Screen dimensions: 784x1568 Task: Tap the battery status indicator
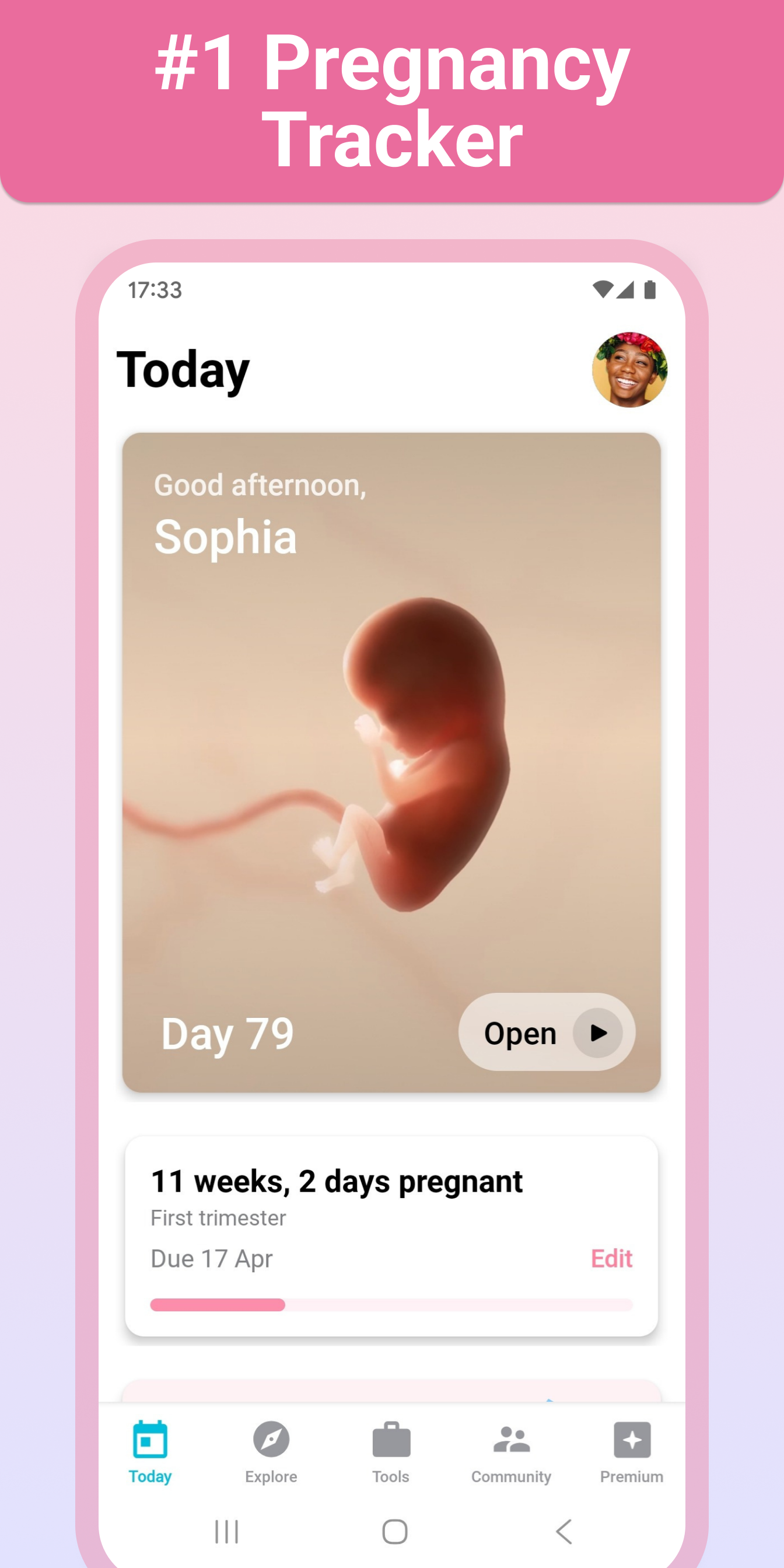(650, 291)
